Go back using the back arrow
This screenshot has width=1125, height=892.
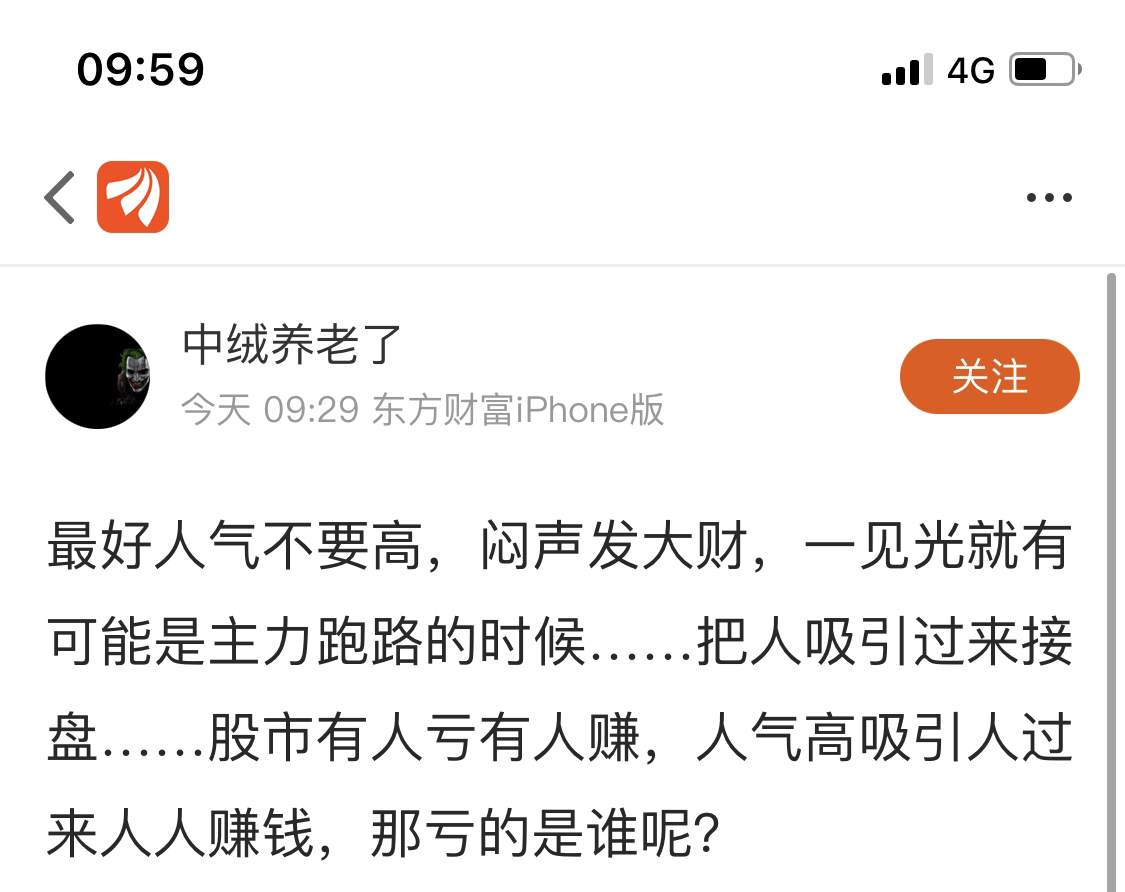[x=60, y=197]
